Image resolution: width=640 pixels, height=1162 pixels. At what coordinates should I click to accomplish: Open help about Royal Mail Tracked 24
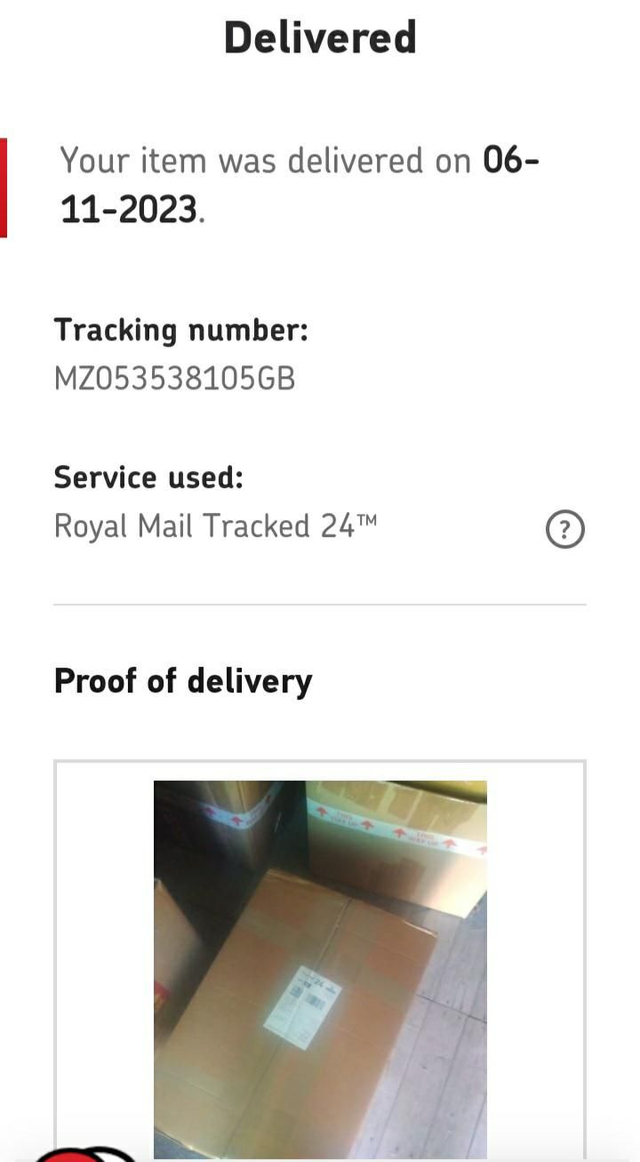click(x=565, y=529)
